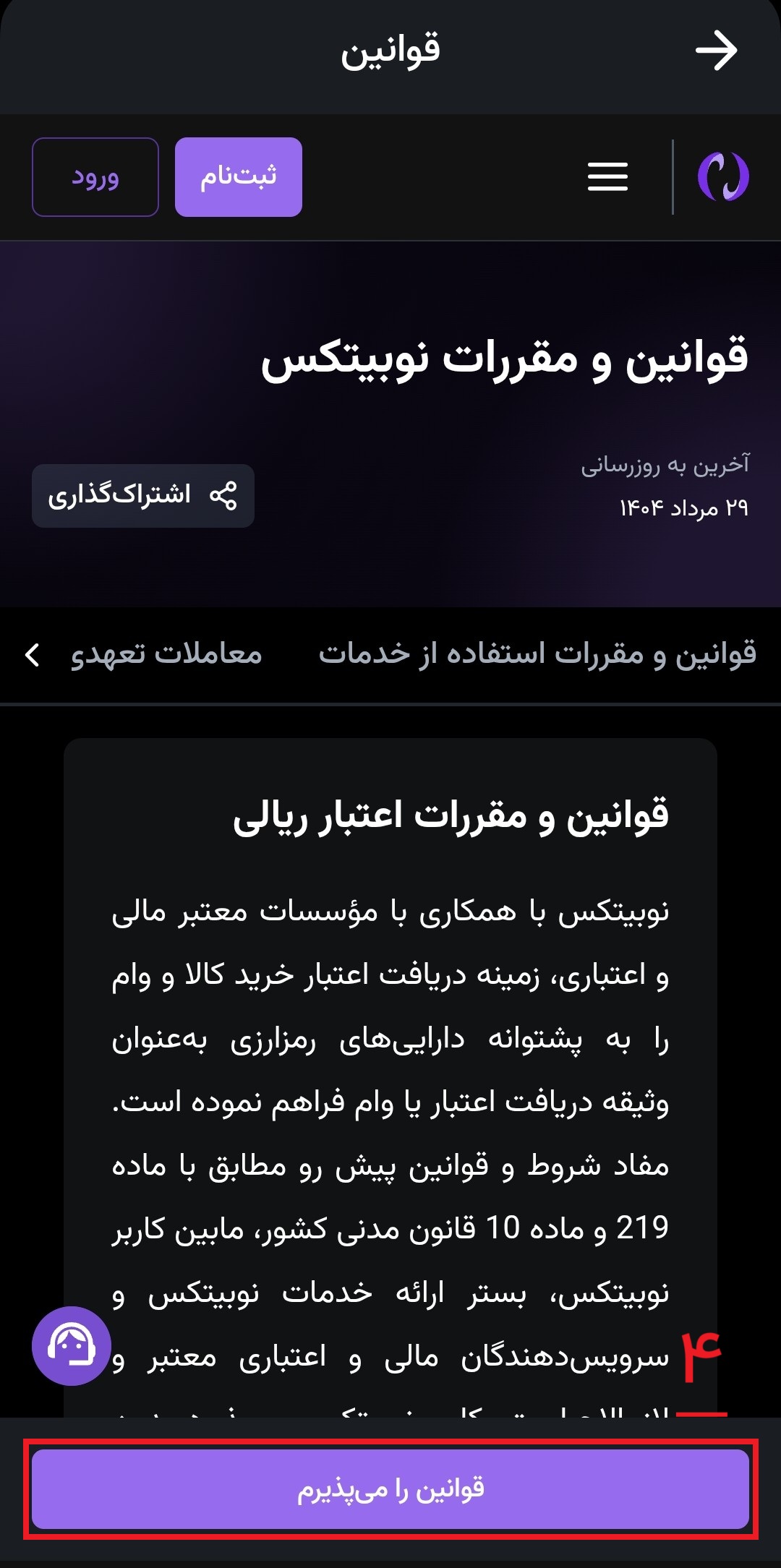Viewport: 781px width, 1568px height.
Task: Open the Nobitex logo home link
Action: coord(723,177)
